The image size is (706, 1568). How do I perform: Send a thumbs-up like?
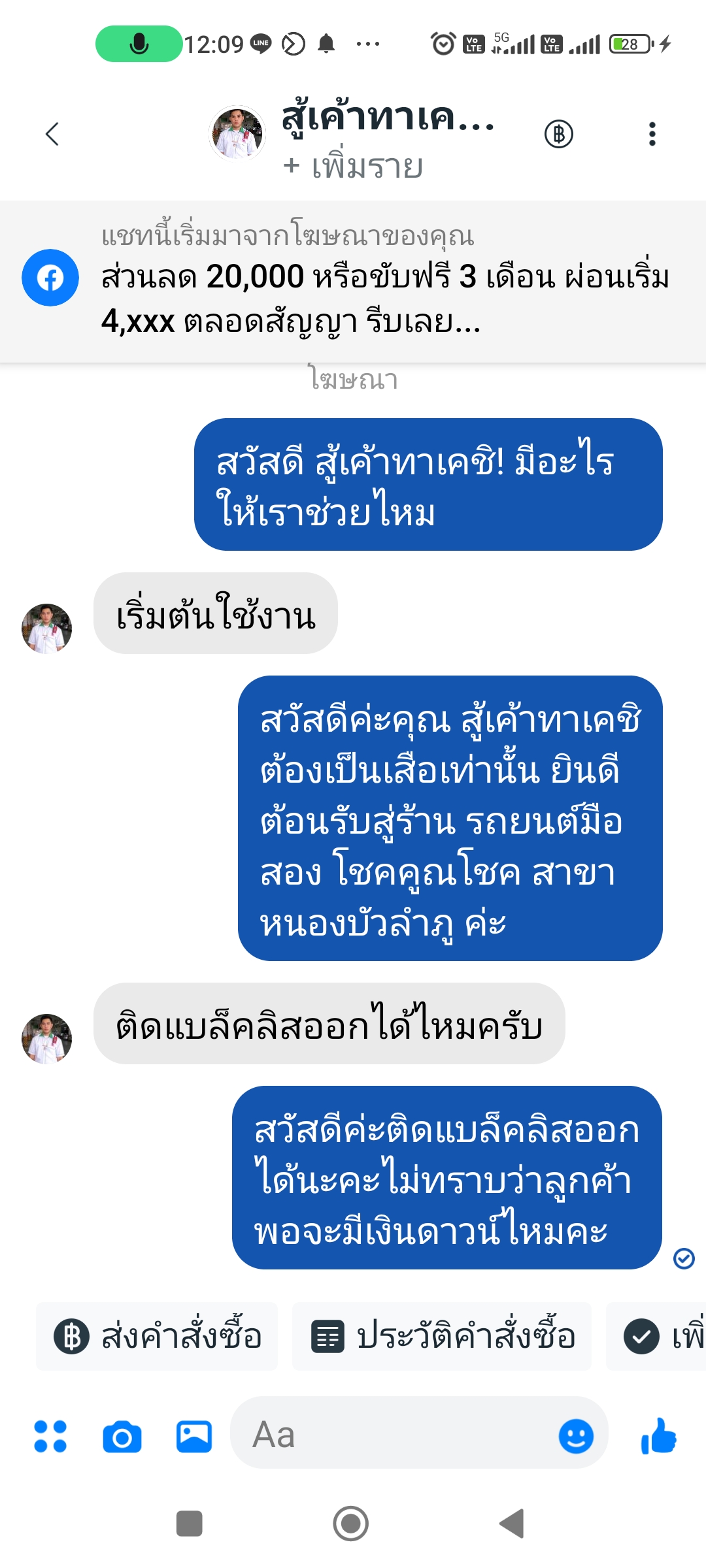(659, 1436)
